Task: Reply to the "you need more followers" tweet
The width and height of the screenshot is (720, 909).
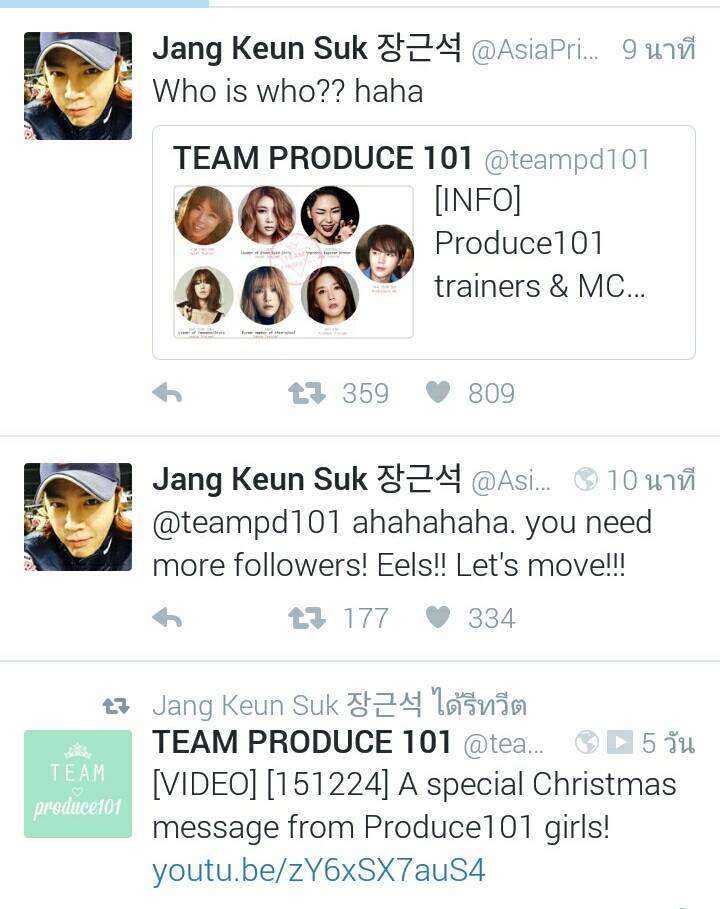Action: pos(167,619)
